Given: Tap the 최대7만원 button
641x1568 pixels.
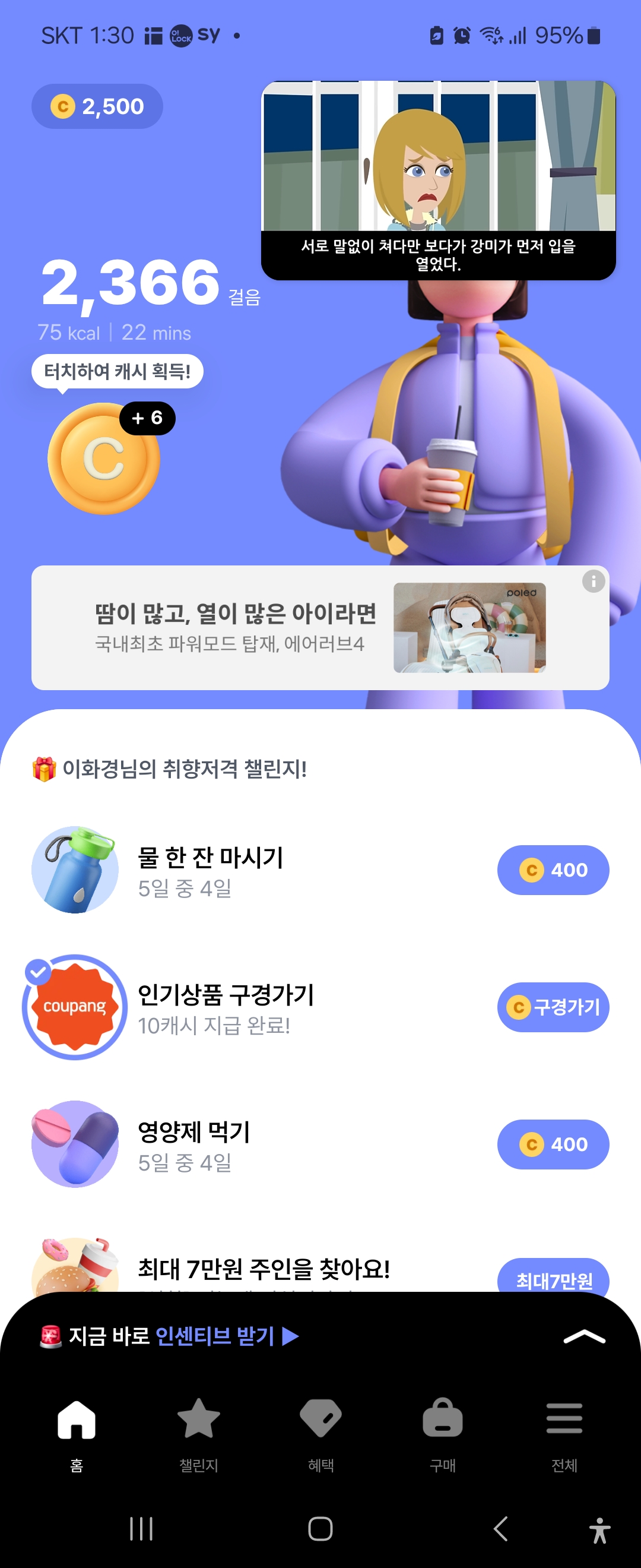Looking at the screenshot, I should pos(553,1277).
